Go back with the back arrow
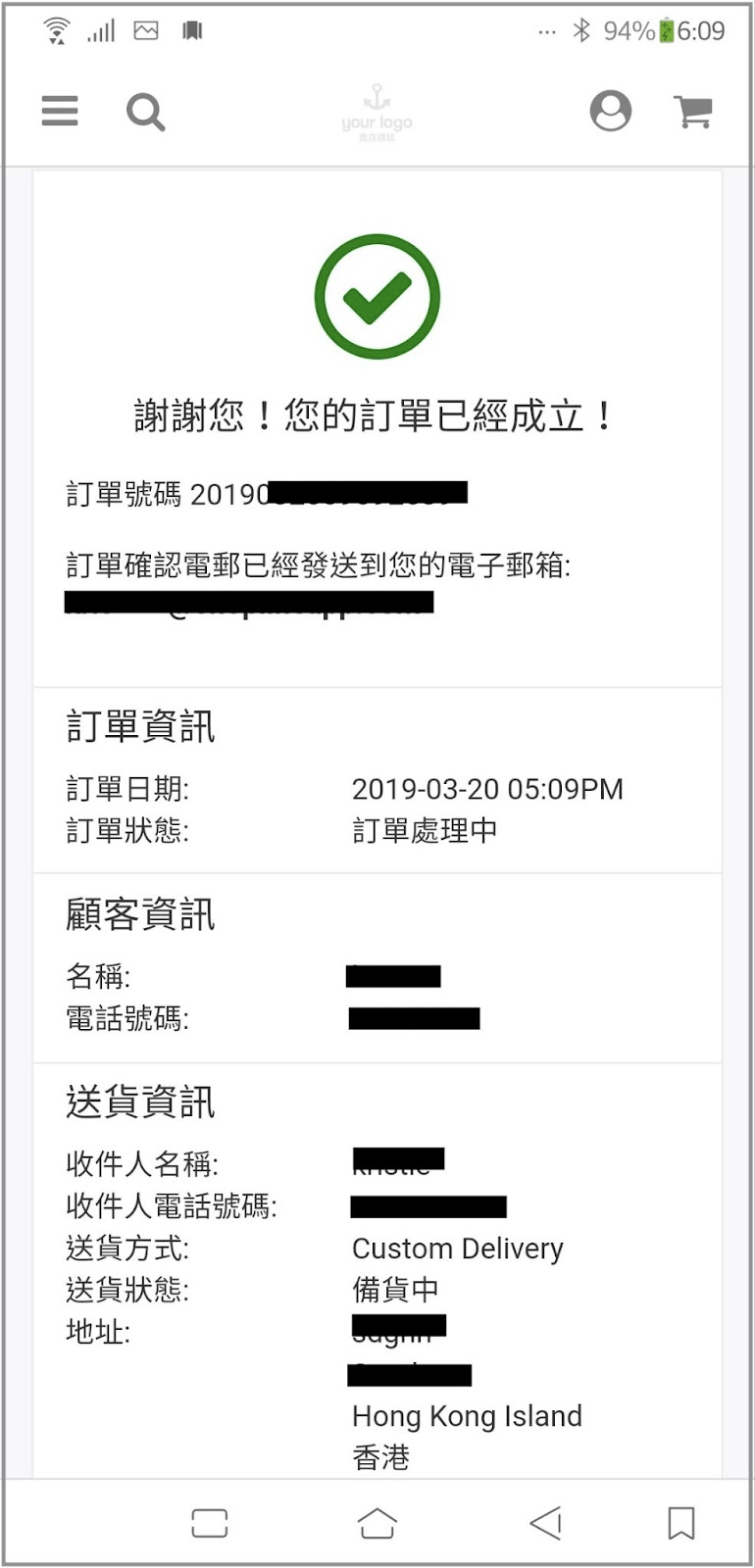This screenshot has width=755, height=1568. 545,1523
